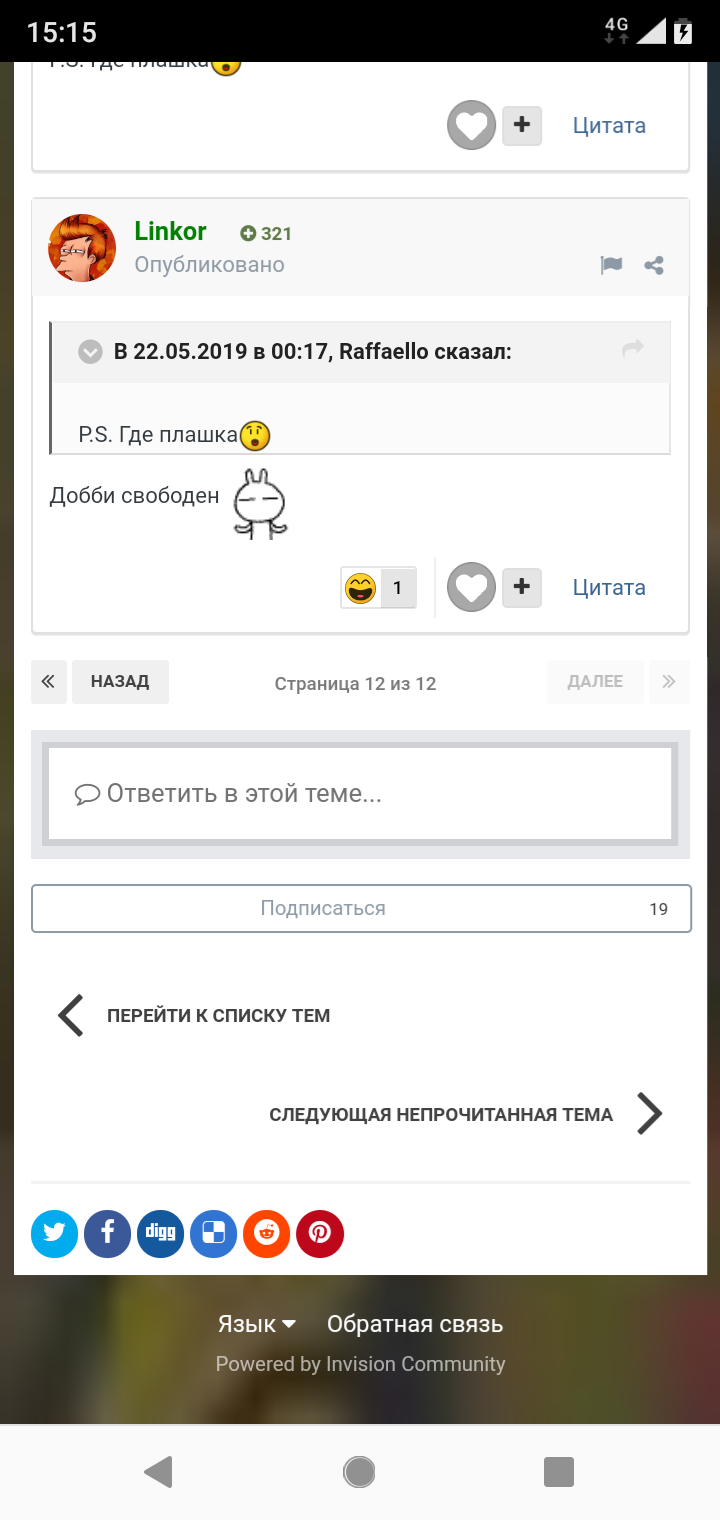Go to the original quoted post arrow
720x1520 pixels.
(632, 349)
